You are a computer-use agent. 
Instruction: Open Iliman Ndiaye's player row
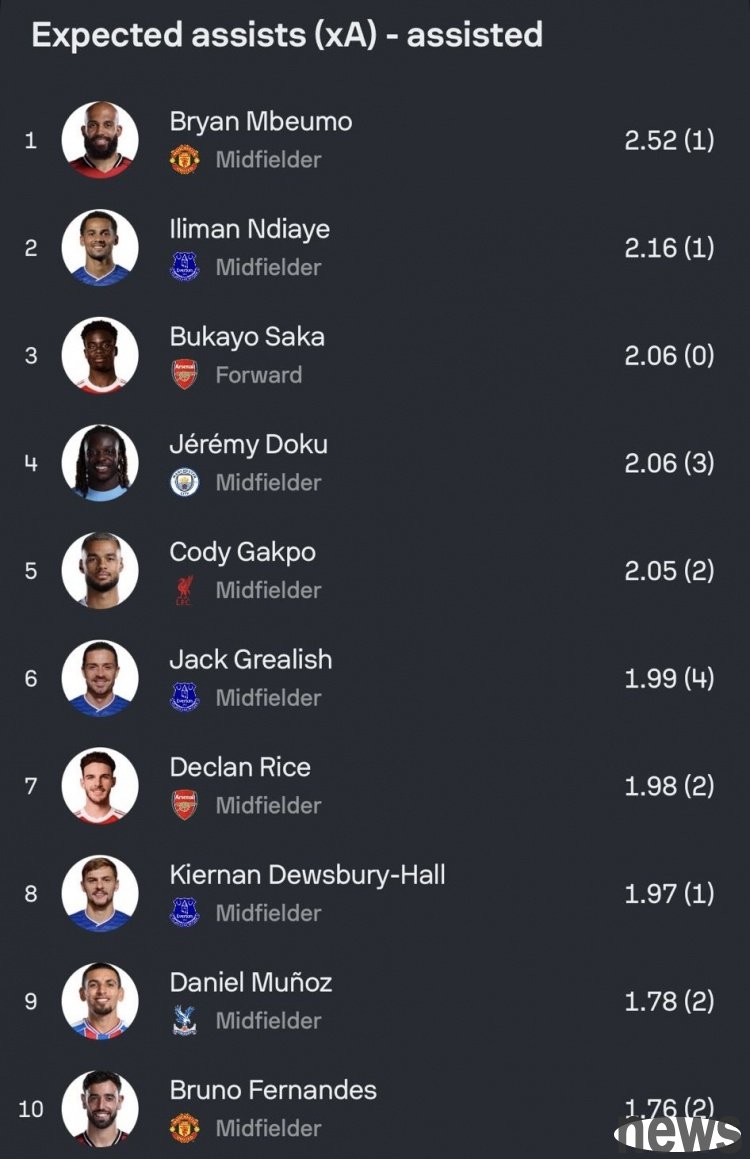tap(250, 230)
